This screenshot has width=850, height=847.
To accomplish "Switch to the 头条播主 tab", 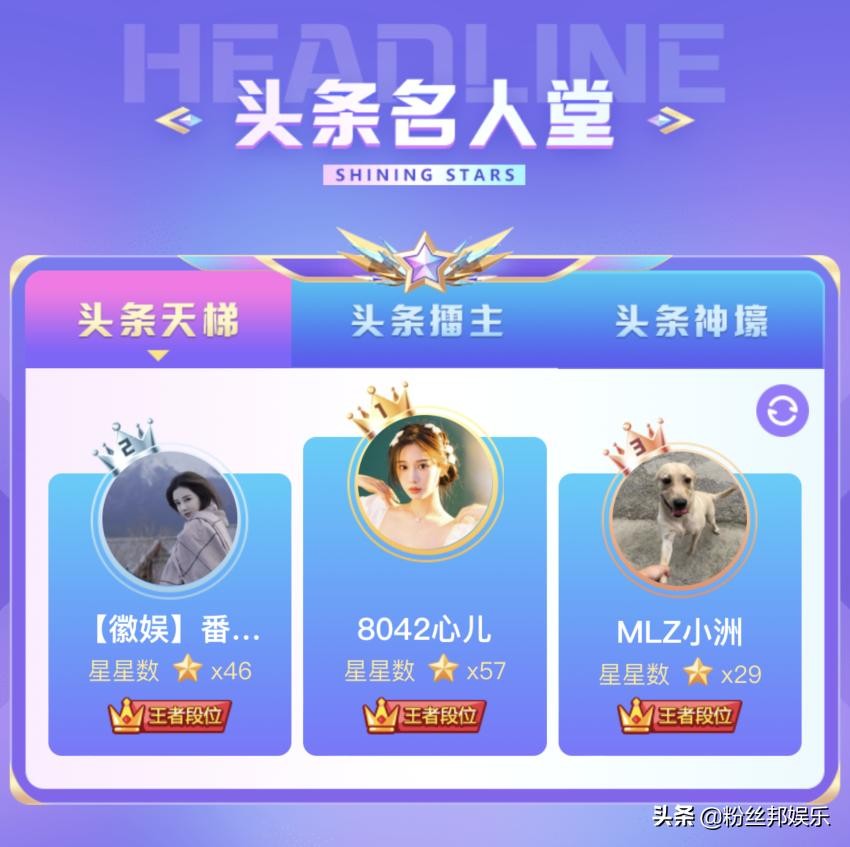I will [x=426, y=322].
